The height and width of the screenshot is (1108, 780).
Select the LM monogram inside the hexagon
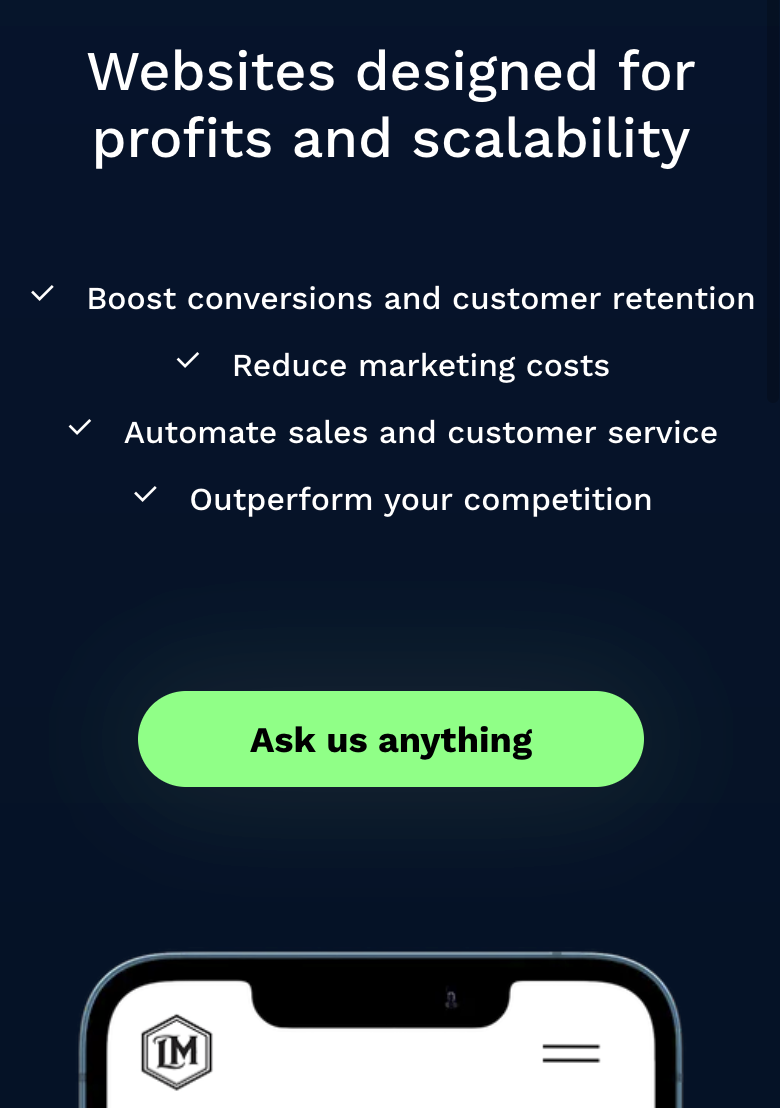(177, 1051)
